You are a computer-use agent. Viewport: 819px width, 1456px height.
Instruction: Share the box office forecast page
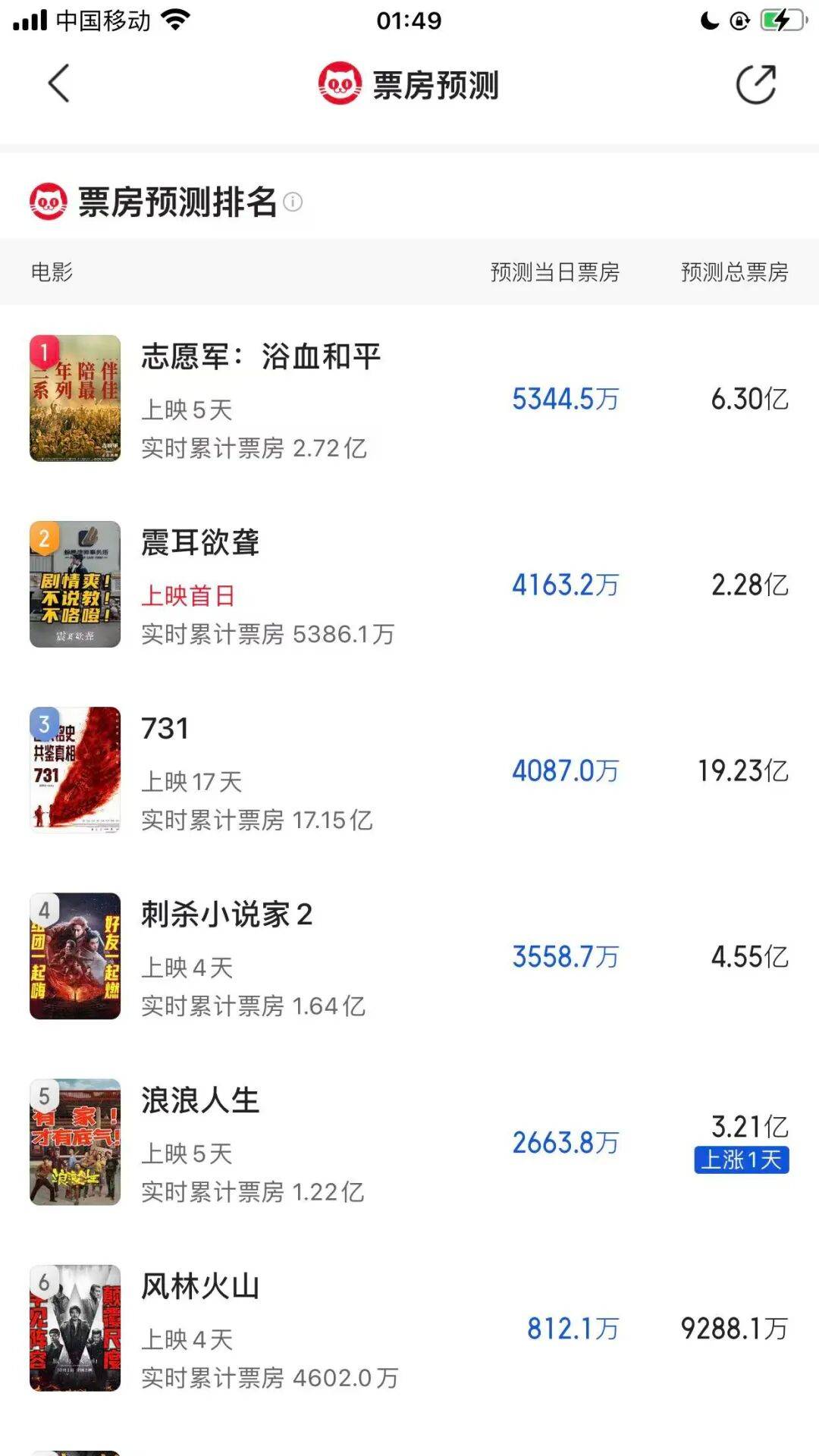(x=756, y=84)
